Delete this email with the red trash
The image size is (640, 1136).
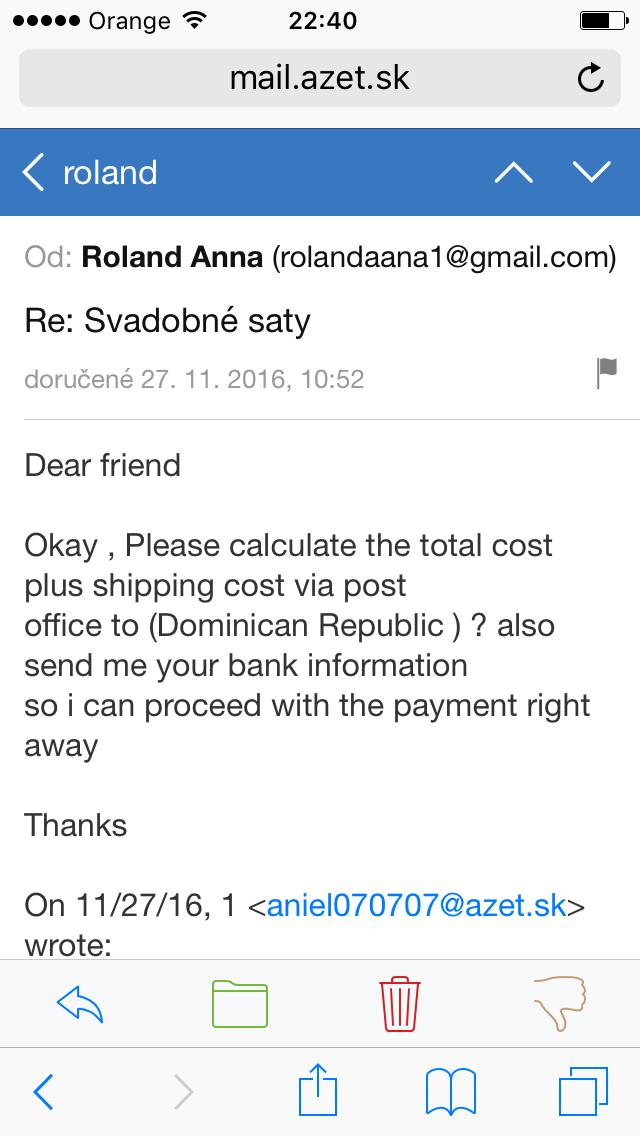click(x=399, y=1003)
